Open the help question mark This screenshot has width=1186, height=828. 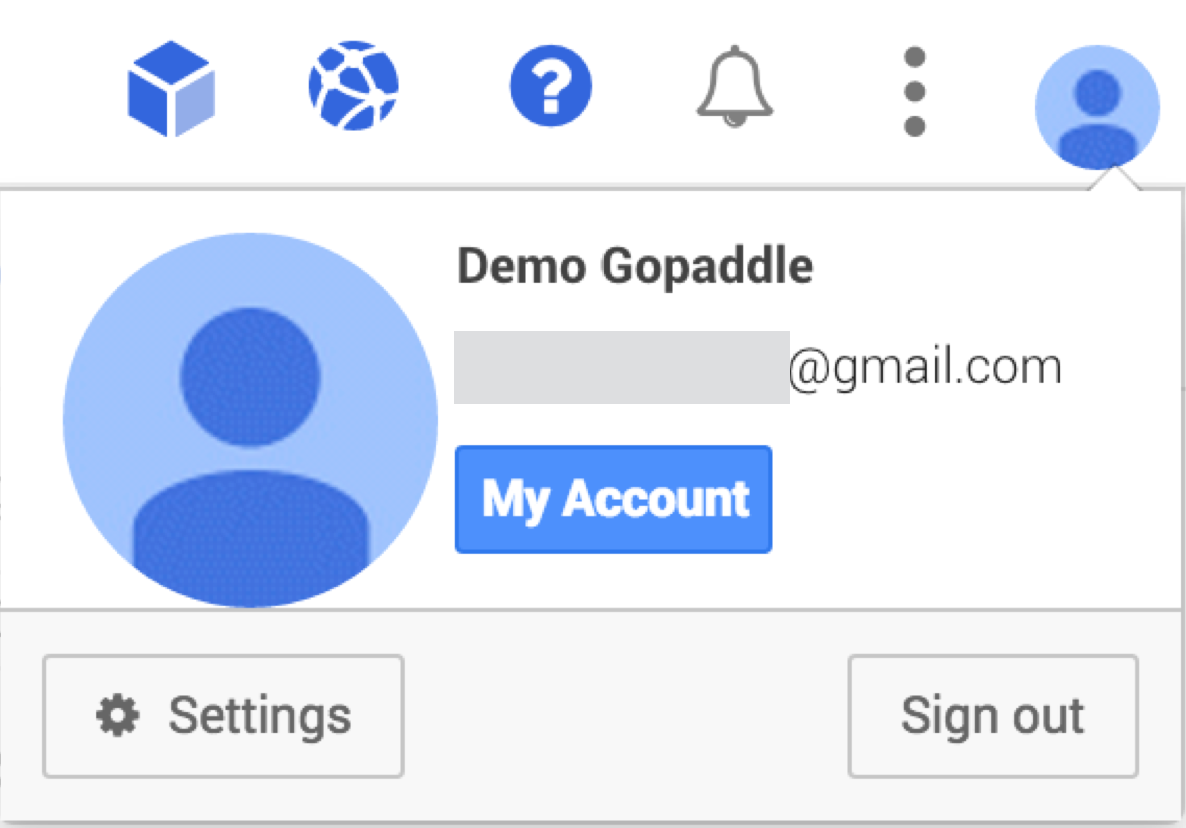tap(551, 86)
